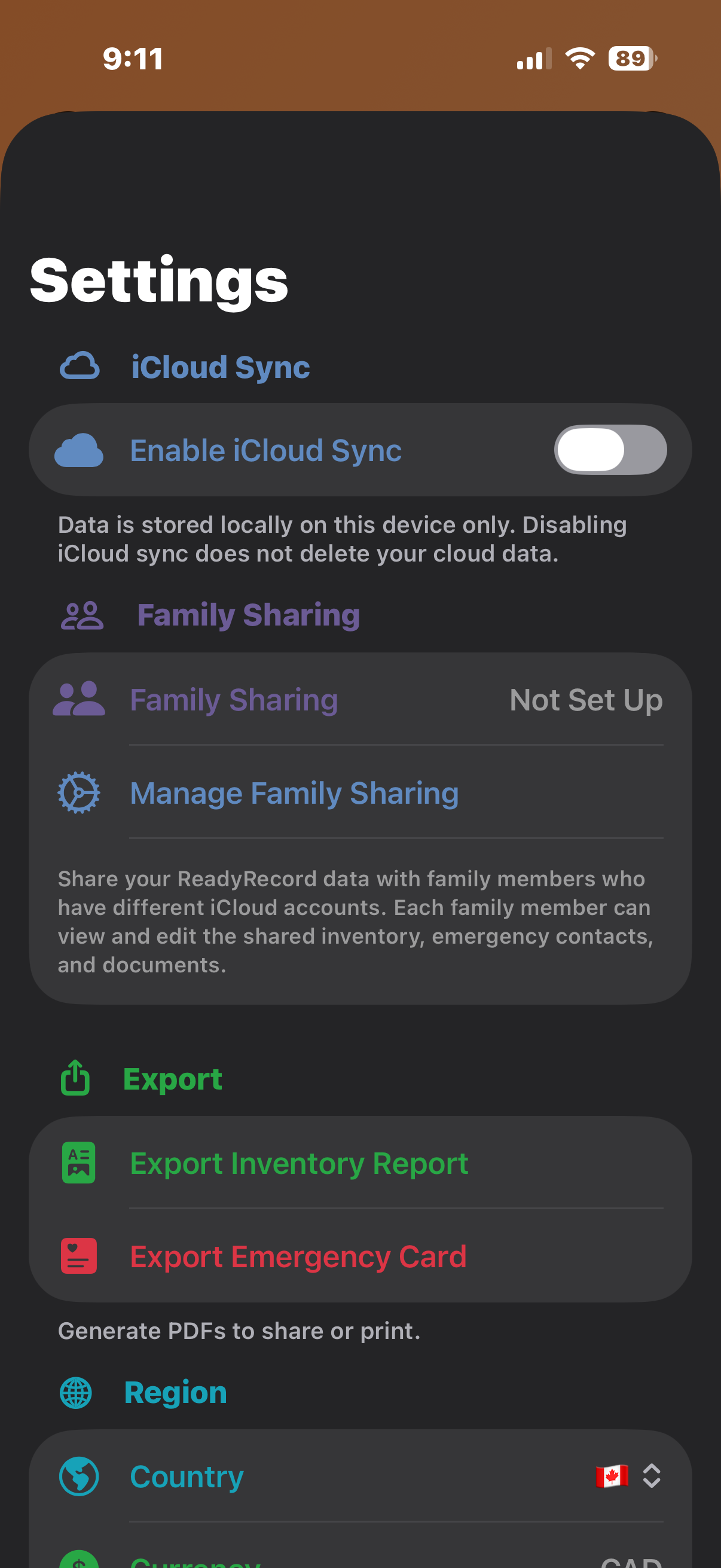The height and width of the screenshot is (1568, 721).
Task: Click the globe icon in the Country row
Action: click(80, 1476)
